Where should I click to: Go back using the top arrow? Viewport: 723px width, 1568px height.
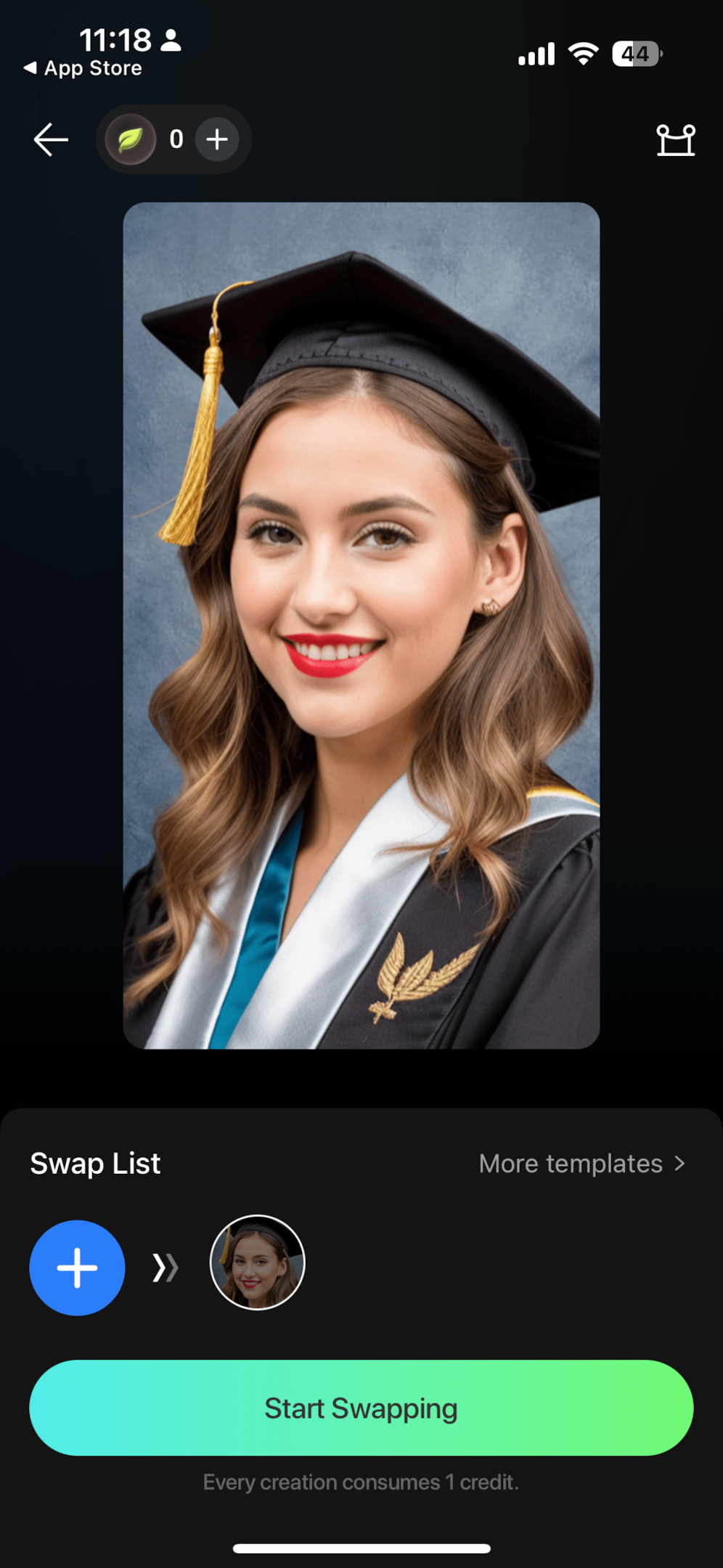pos(51,139)
